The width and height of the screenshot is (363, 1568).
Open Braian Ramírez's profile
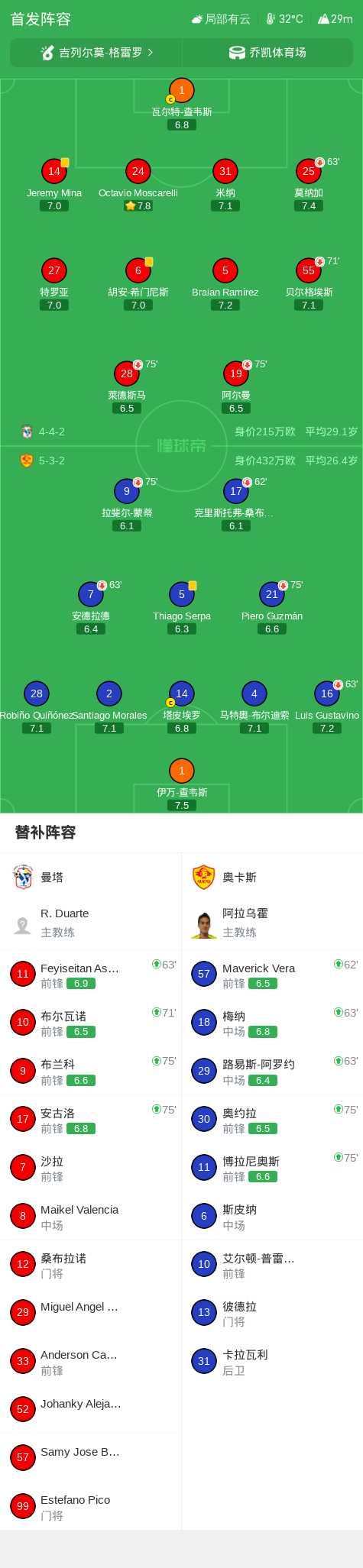point(225,285)
